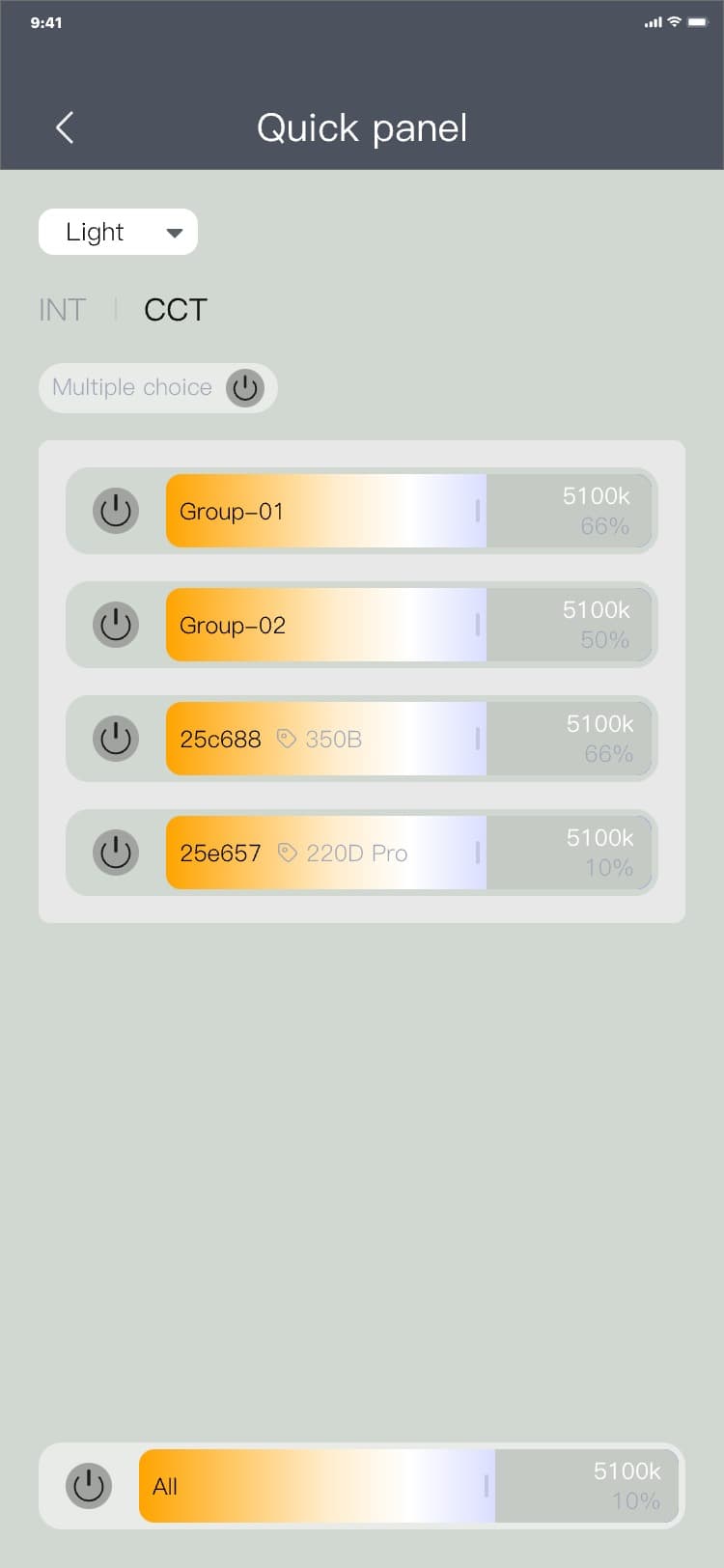Tap the All CCT slider
The height and width of the screenshot is (1568, 724).
point(317,1486)
